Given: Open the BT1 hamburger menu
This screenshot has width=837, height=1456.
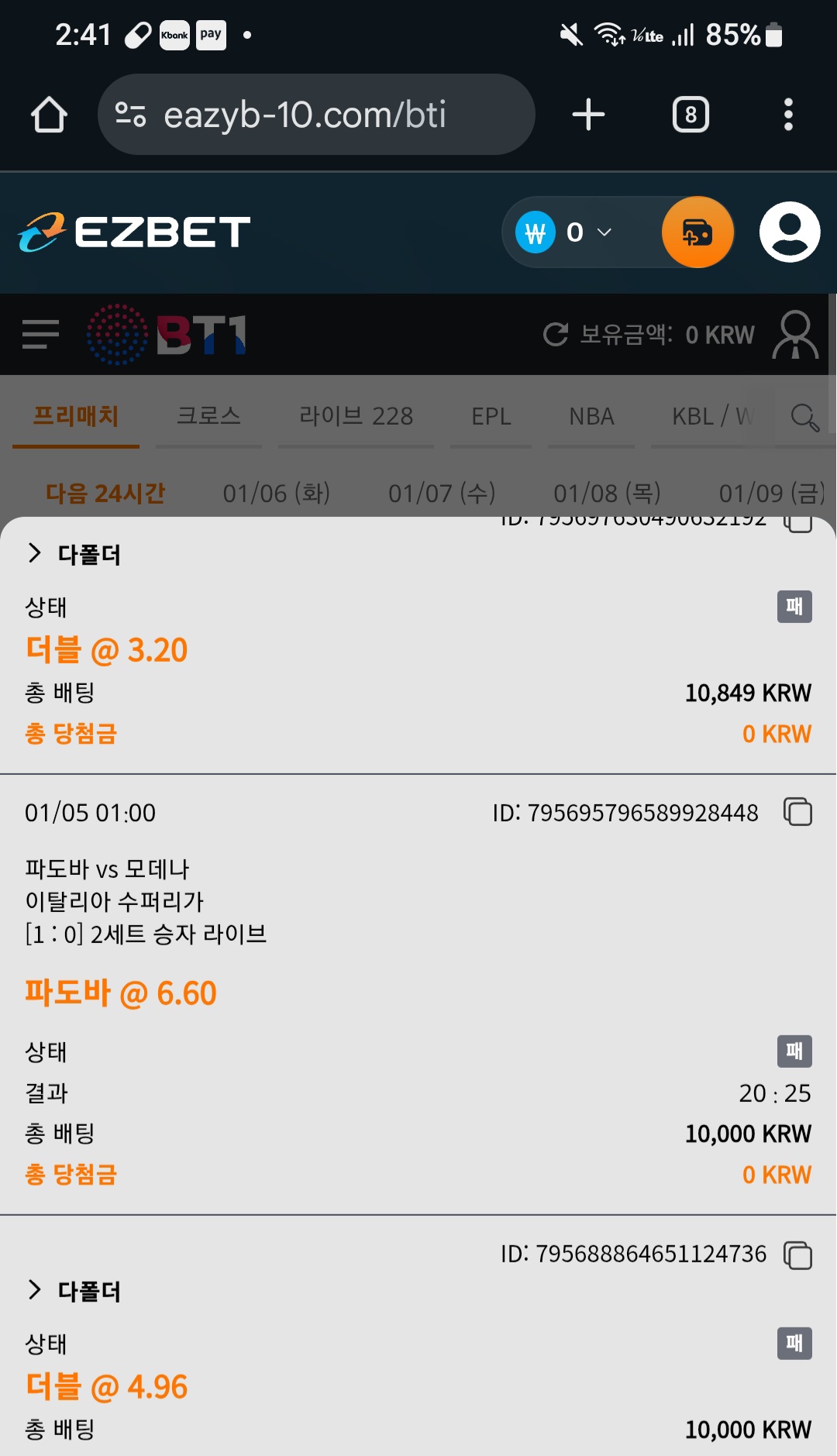Looking at the screenshot, I should click(x=40, y=335).
